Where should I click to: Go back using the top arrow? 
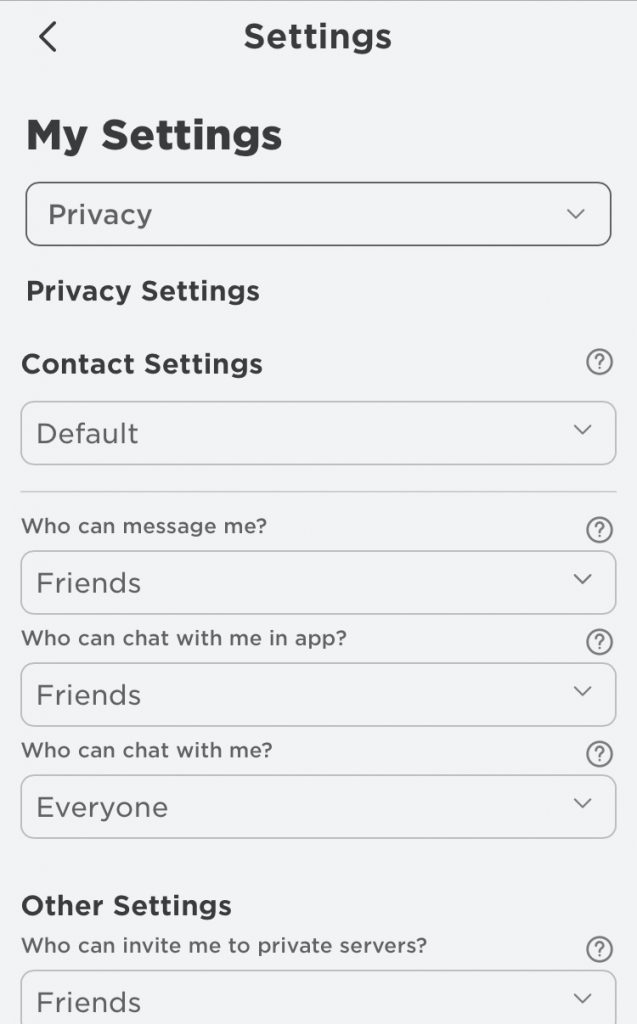pyautogui.click(x=48, y=37)
